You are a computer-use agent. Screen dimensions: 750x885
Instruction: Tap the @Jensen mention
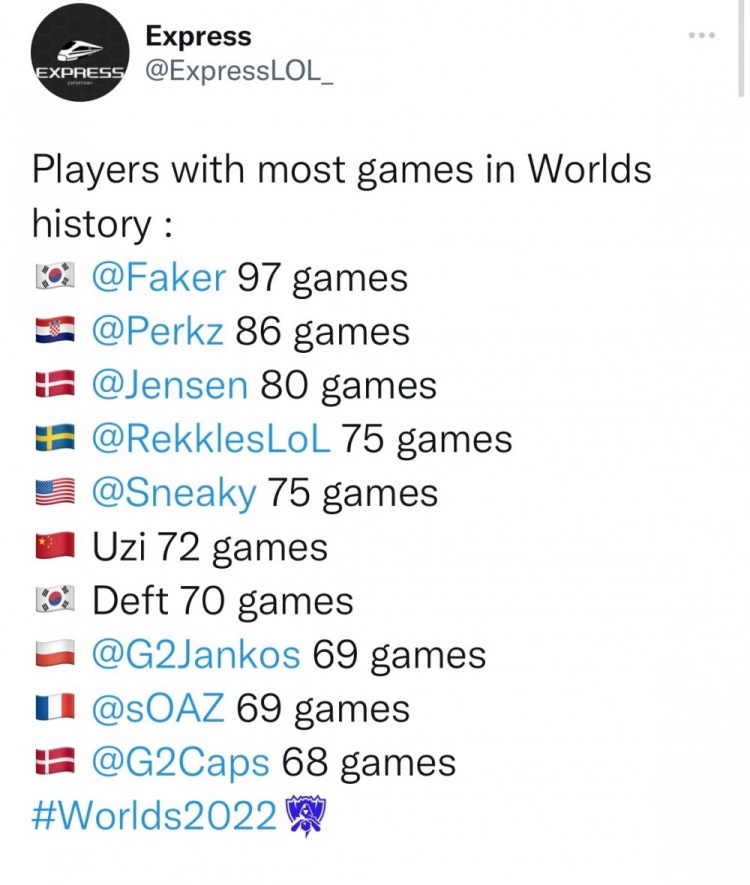point(170,386)
